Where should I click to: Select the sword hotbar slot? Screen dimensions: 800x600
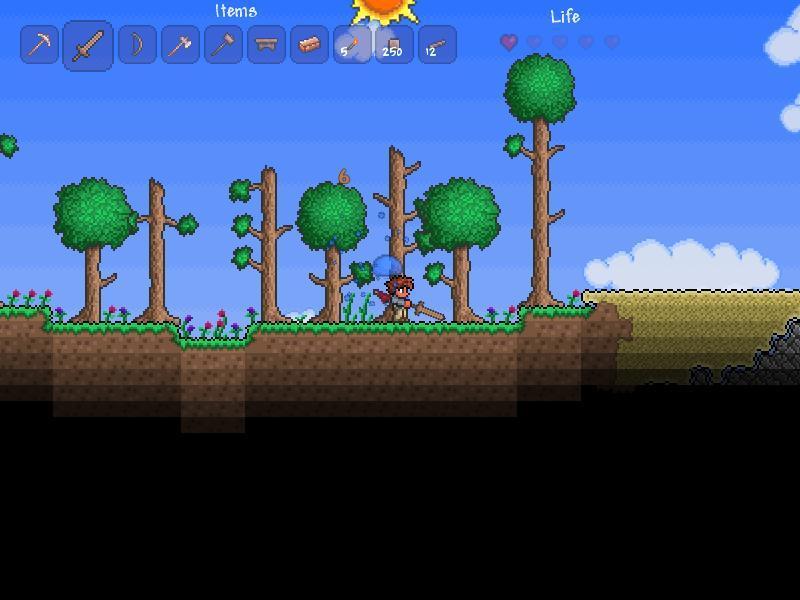[x=88, y=45]
